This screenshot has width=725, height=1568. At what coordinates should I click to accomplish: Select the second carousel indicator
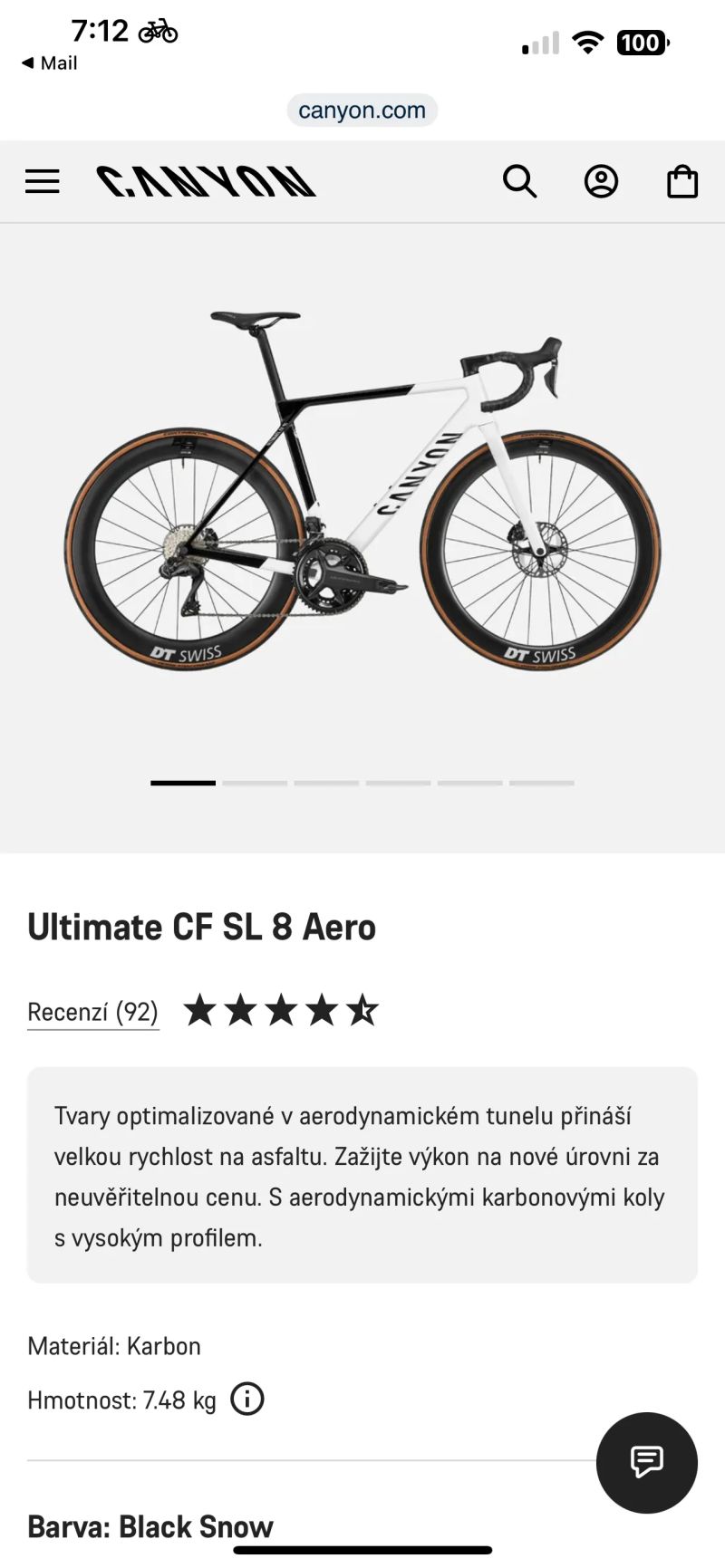pyautogui.click(x=256, y=782)
